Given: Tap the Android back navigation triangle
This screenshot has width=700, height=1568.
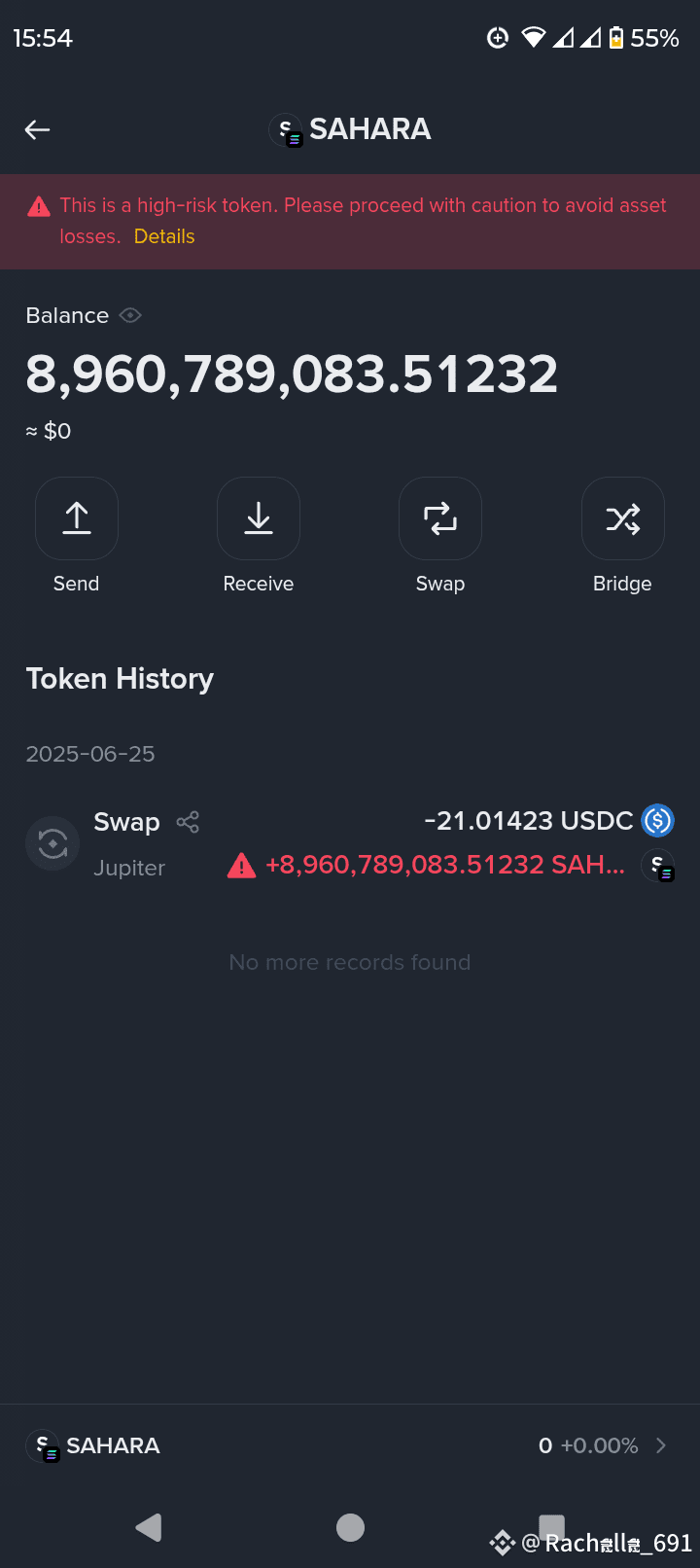Looking at the screenshot, I should tap(148, 1527).
